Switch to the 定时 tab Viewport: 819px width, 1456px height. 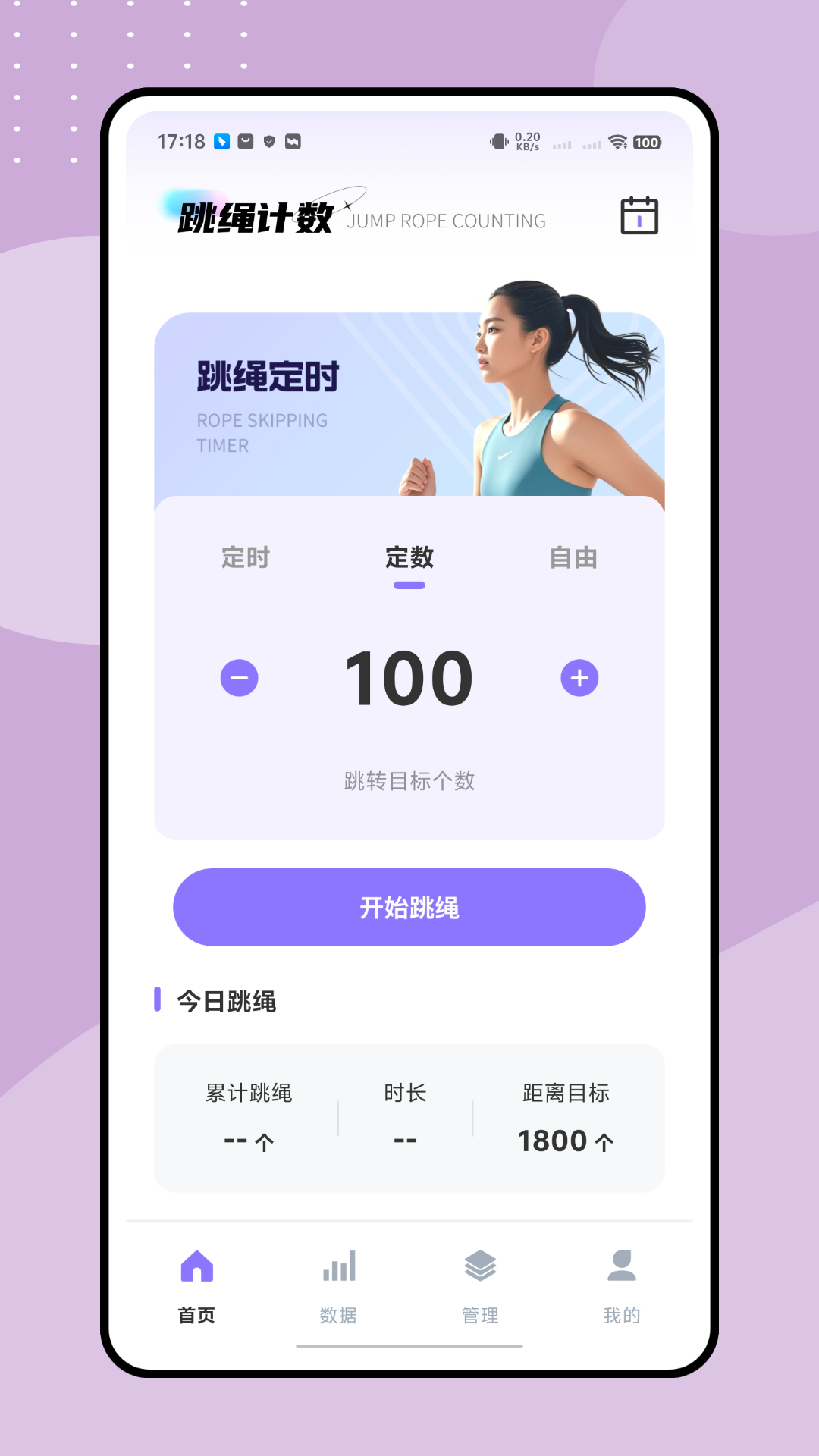point(244,558)
